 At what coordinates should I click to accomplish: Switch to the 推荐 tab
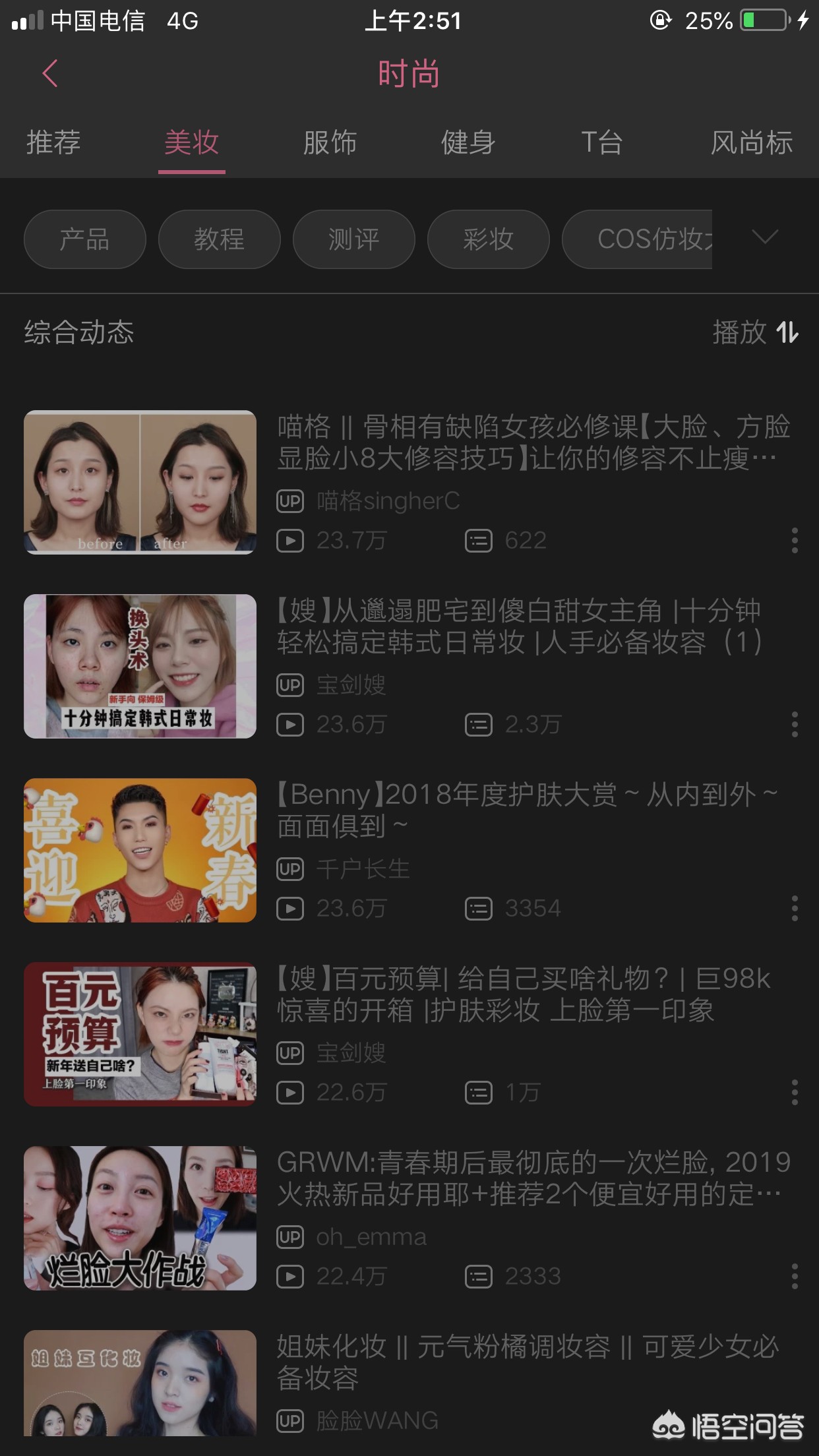53,142
